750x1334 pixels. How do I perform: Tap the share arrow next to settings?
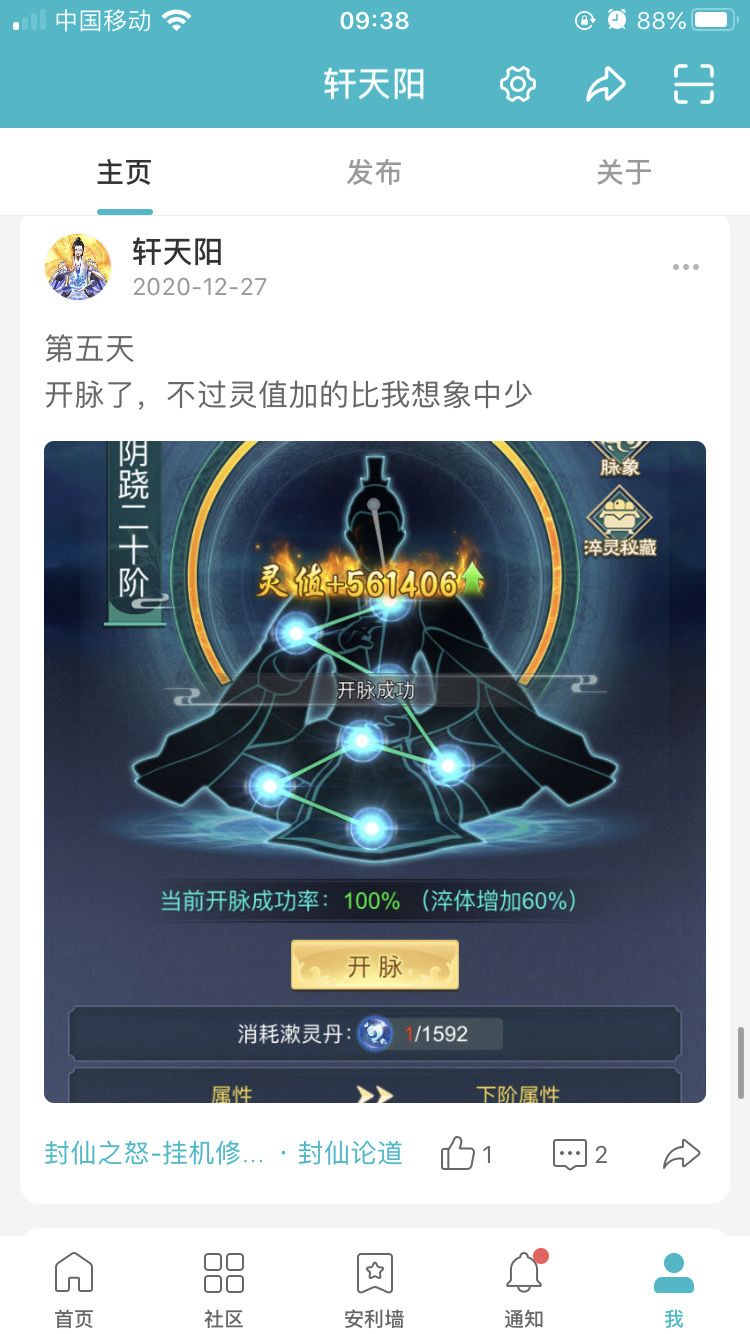(x=603, y=84)
